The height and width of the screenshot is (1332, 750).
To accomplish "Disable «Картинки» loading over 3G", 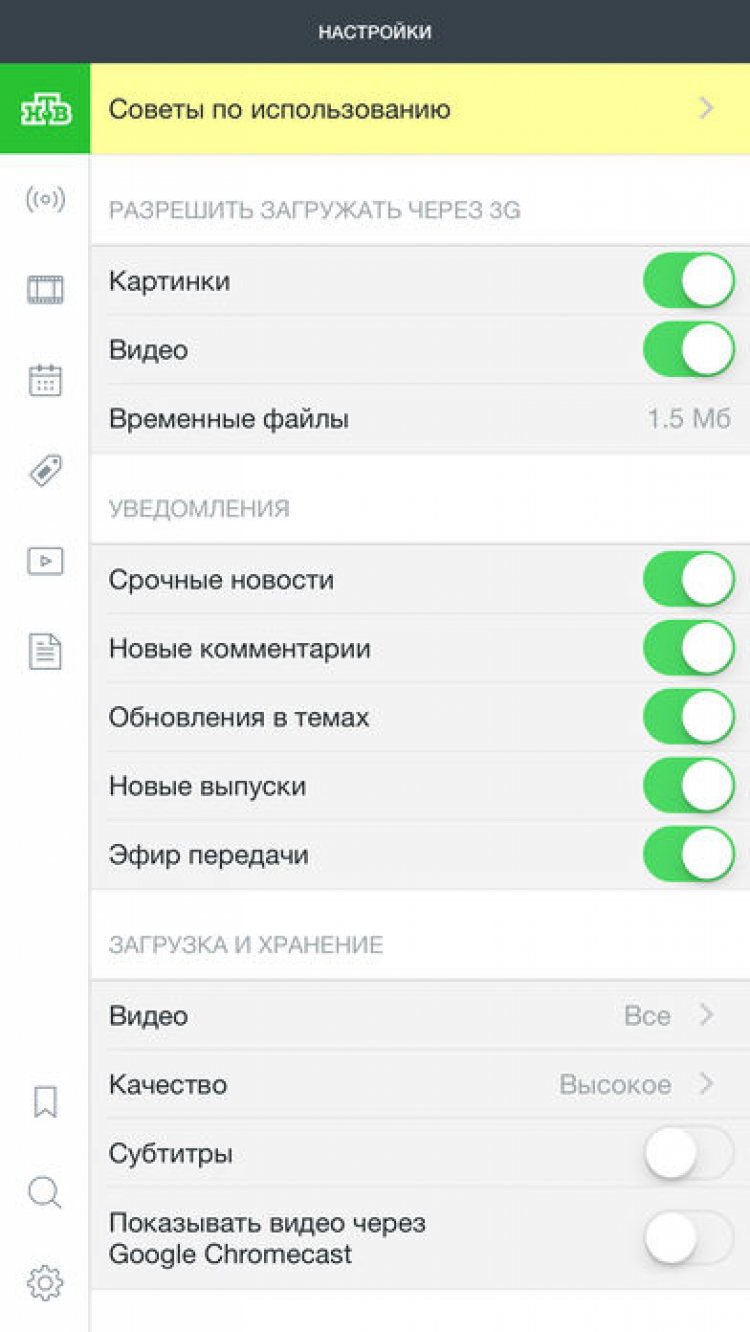I will pyautogui.click(x=688, y=281).
